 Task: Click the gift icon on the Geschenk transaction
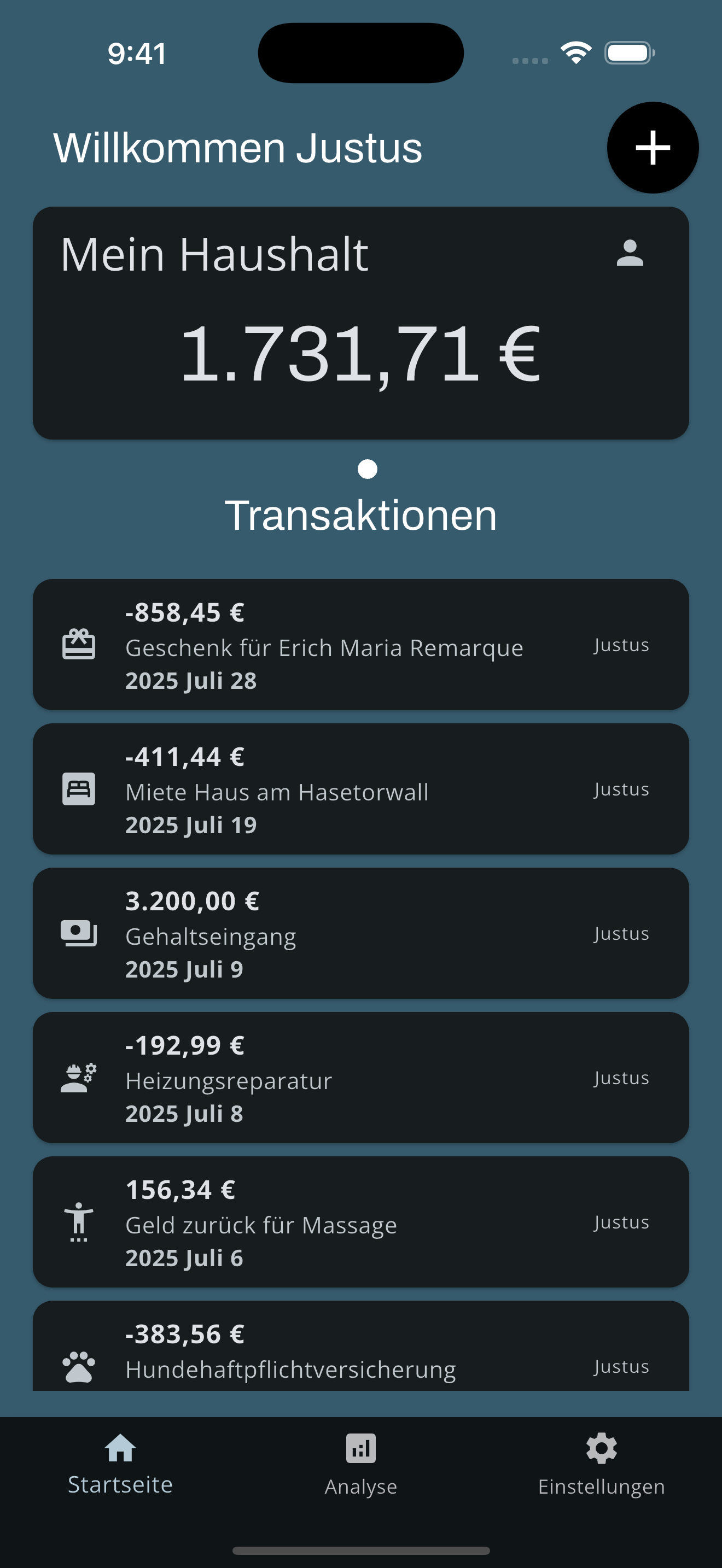tap(79, 645)
